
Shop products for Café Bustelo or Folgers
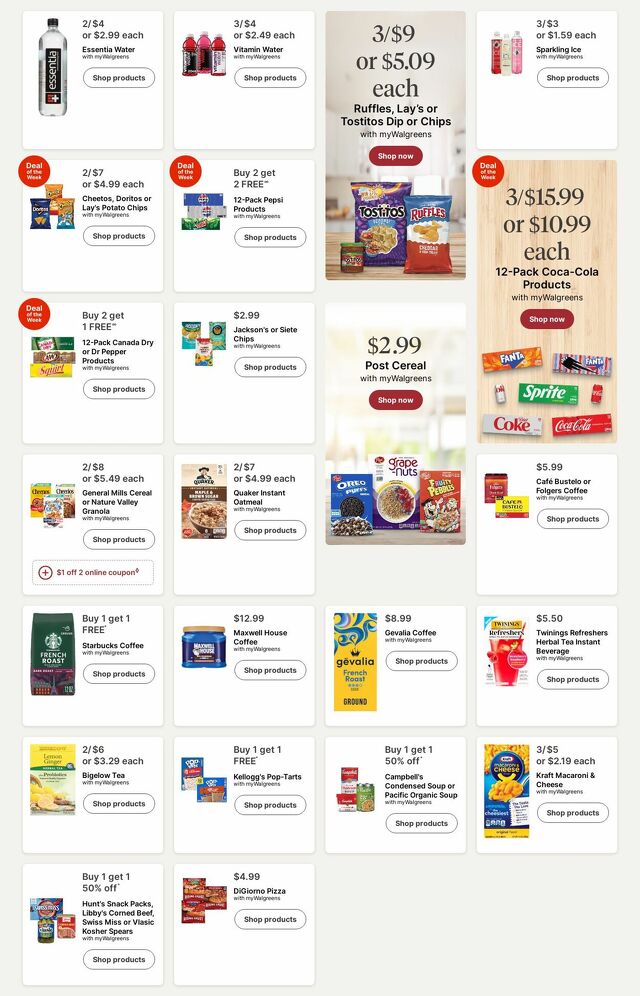pos(572,519)
